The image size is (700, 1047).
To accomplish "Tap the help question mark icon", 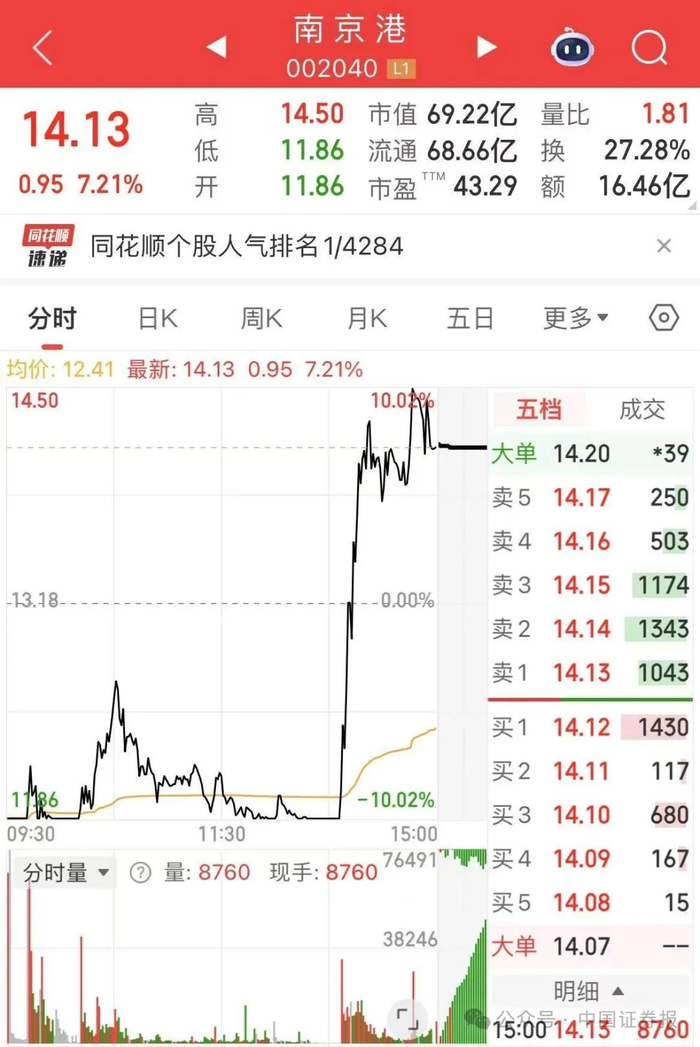I will click(140, 873).
